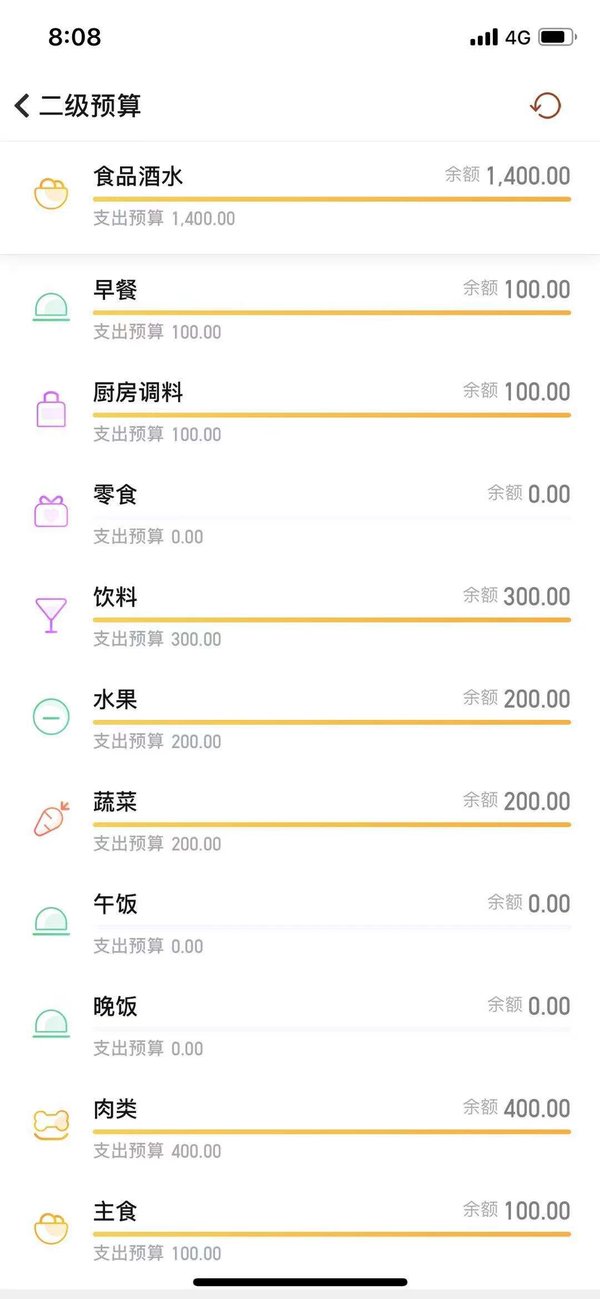Choose the 蔬菜 budget item
This screenshot has height=1299, width=600.
(300, 819)
